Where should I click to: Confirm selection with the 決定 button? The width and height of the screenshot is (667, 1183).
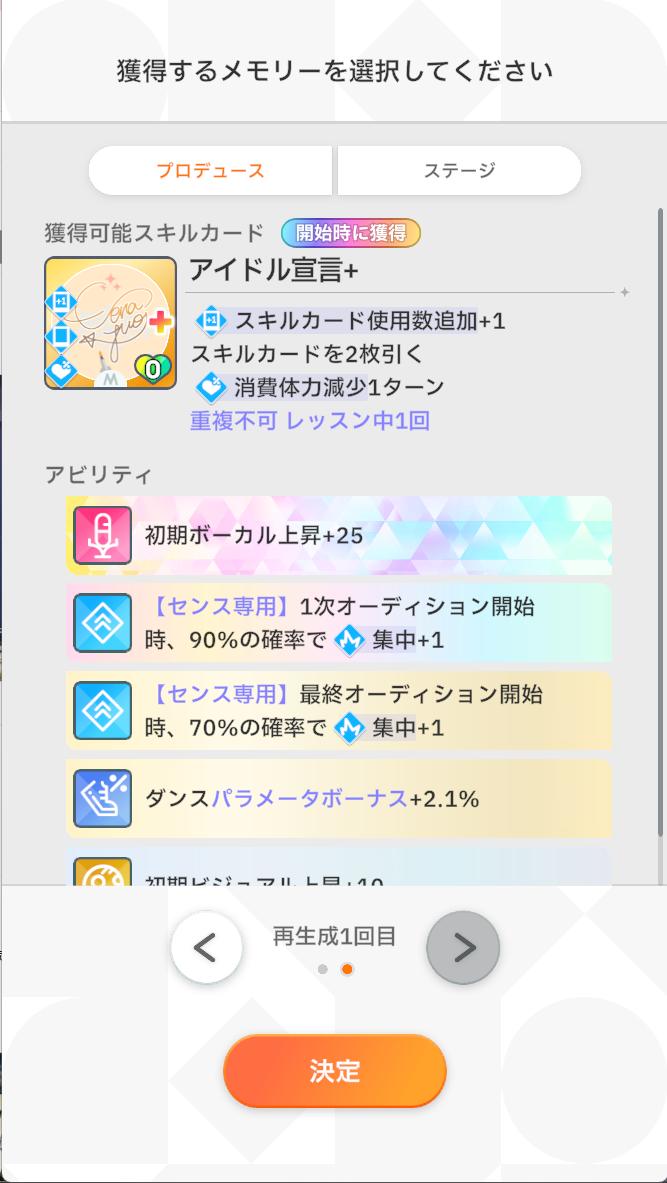pyautogui.click(x=335, y=1071)
